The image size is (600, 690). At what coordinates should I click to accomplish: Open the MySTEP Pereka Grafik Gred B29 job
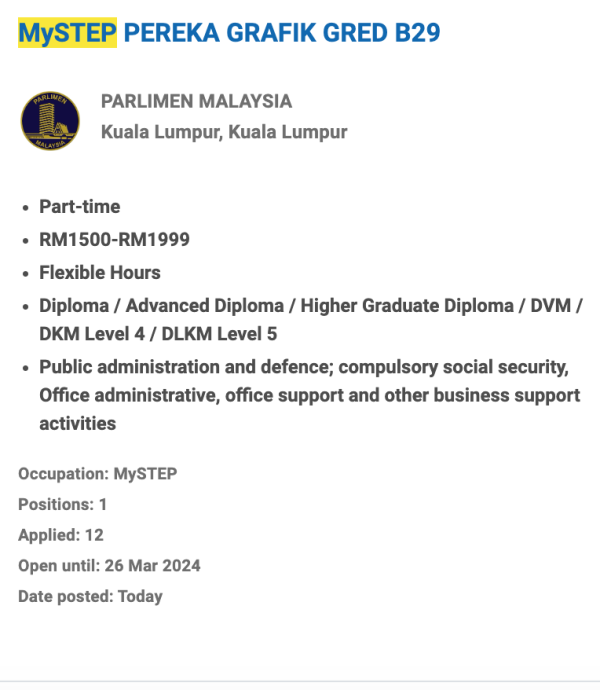[x=229, y=33]
